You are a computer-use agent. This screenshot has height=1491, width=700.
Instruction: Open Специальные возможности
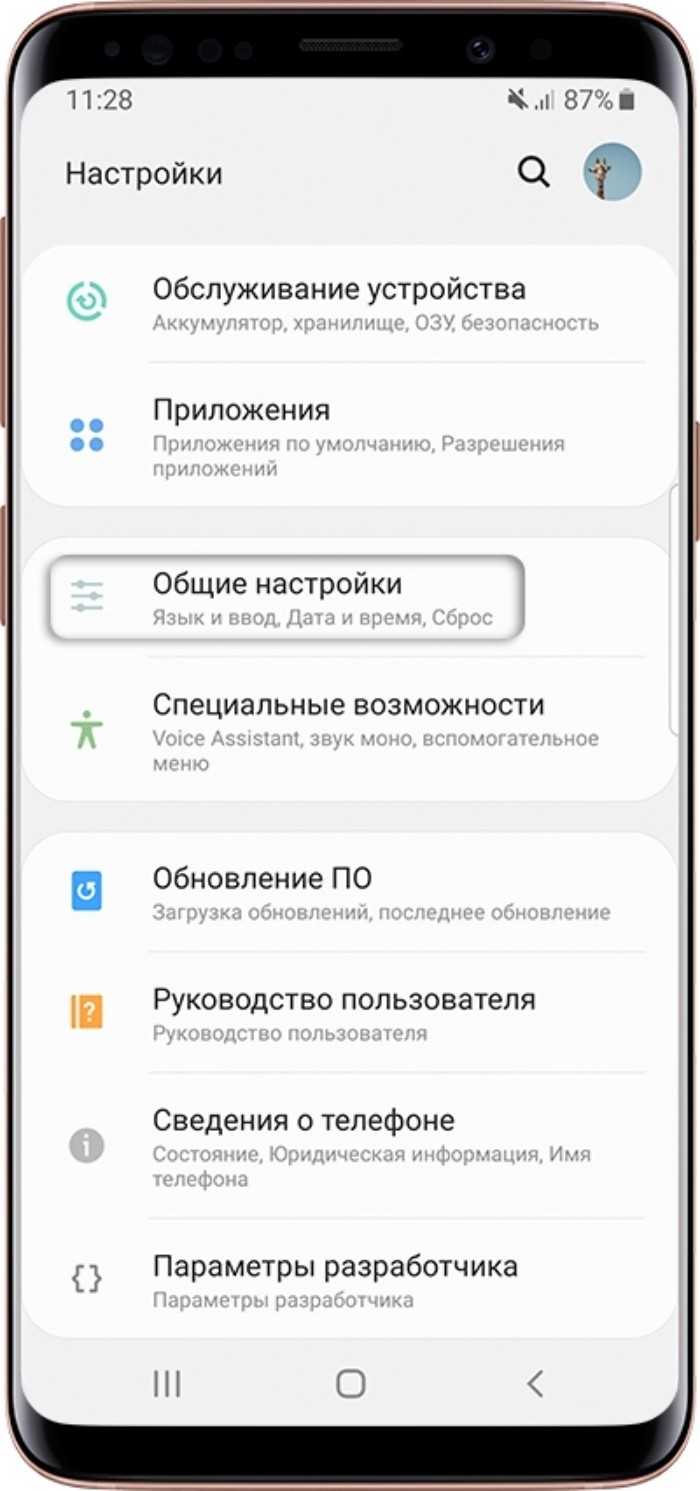(x=348, y=731)
